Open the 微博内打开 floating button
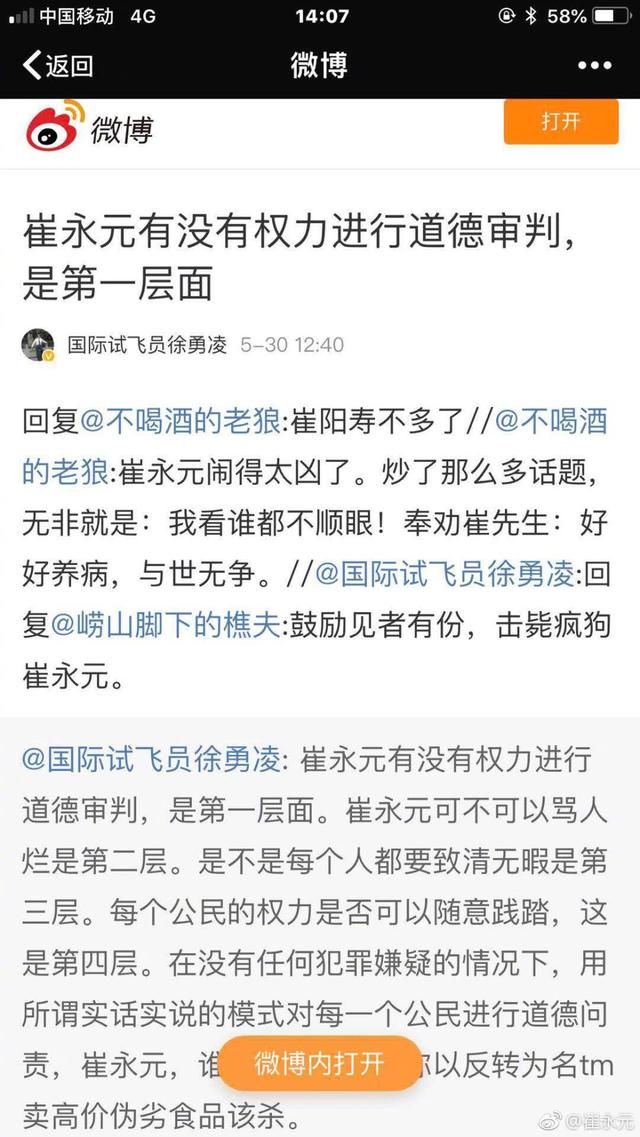This screenshot has width=640, height=1137. click(x=320, y=1063)
